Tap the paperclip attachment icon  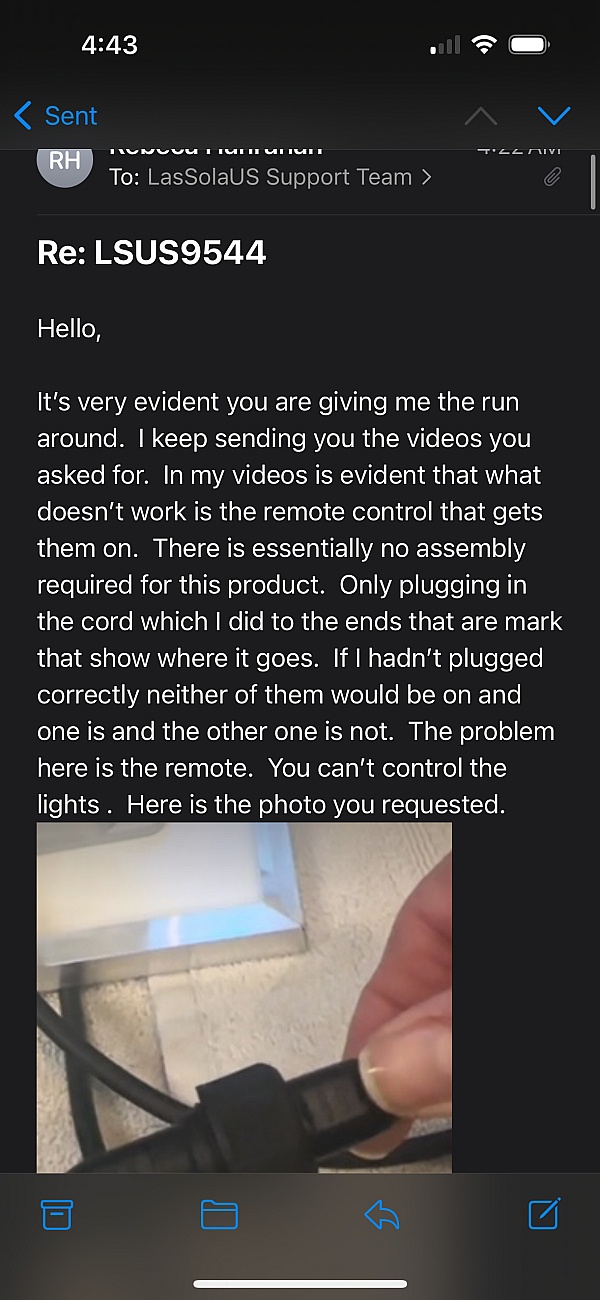click(x=552, y=177)
